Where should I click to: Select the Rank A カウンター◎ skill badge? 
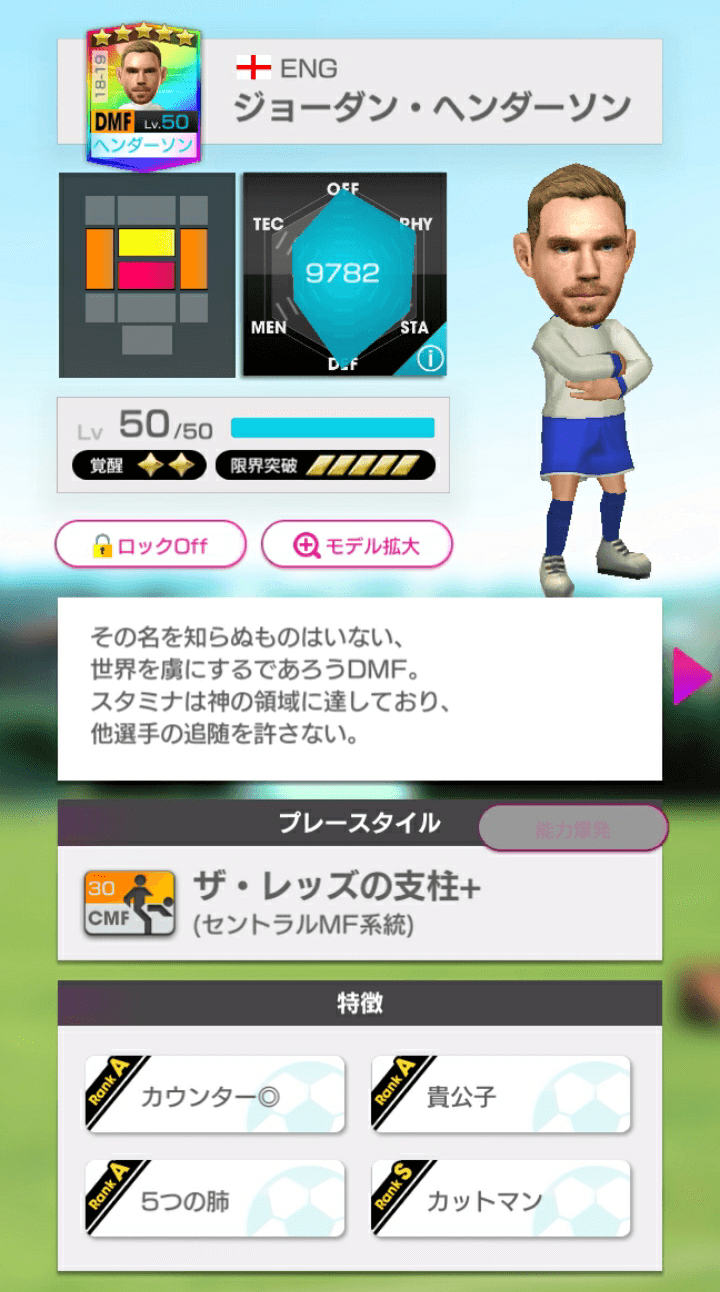click(x=214, y=1094)
